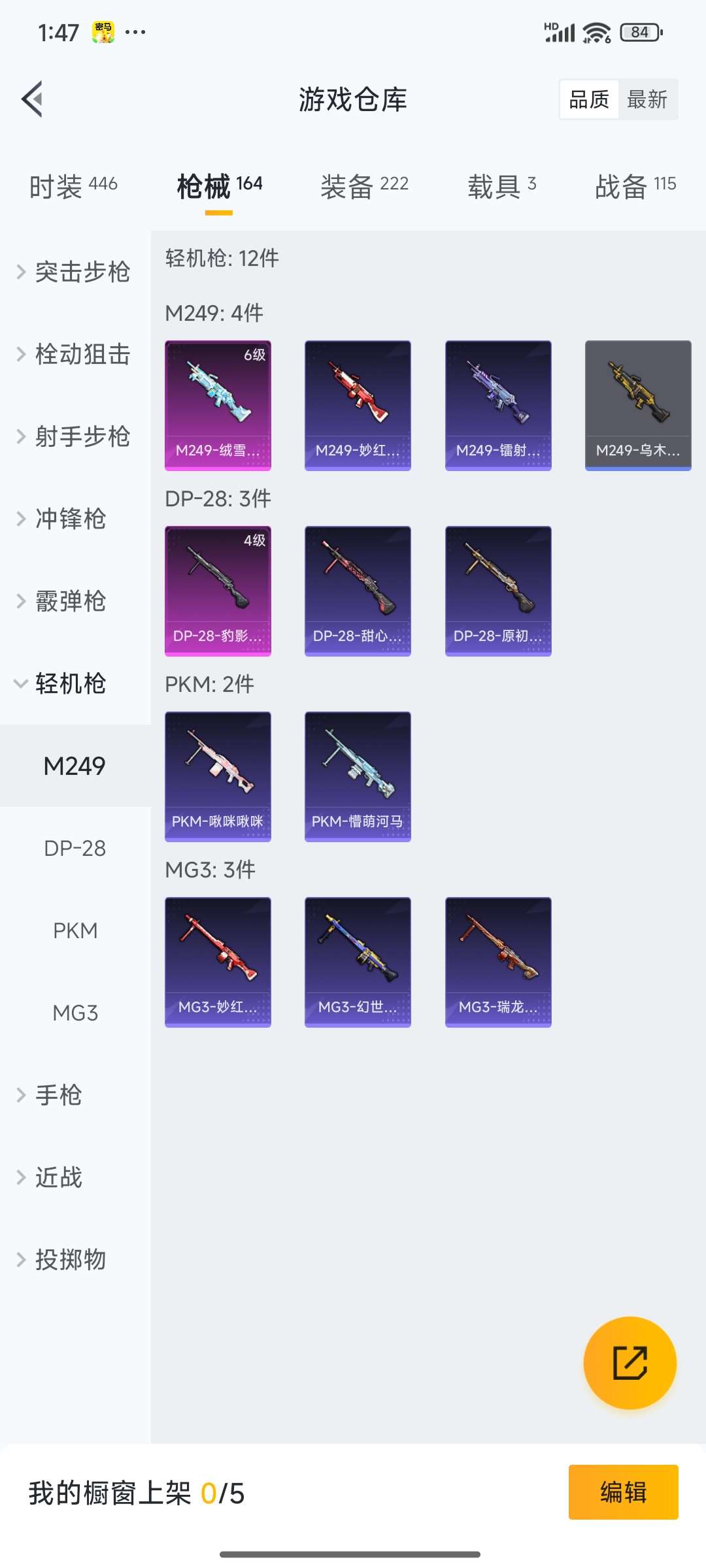This screenshot has width=706, height=1568.
Task: Toggle sorting to 品质 (quality)
Action: [587, 99]
